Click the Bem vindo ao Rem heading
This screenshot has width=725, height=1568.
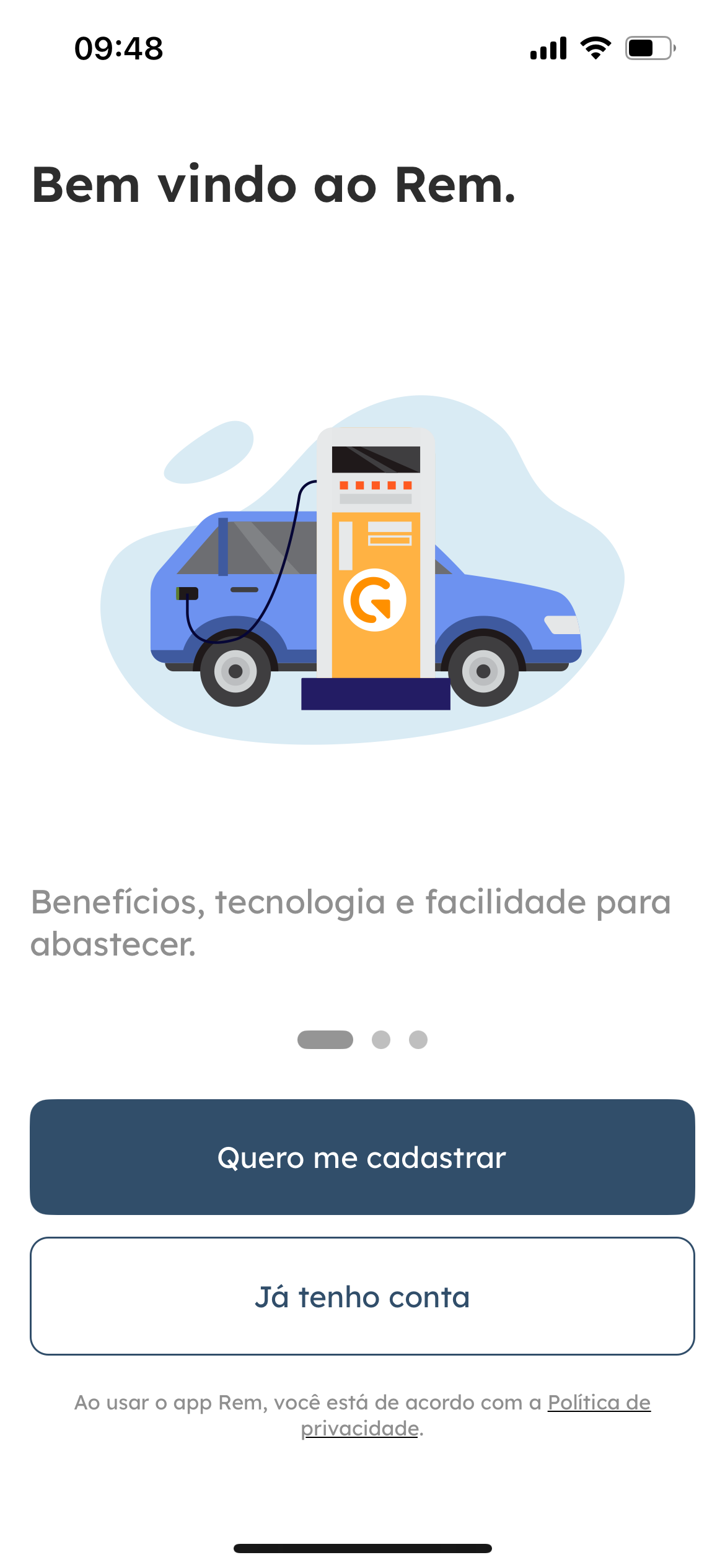coord(273,186)
